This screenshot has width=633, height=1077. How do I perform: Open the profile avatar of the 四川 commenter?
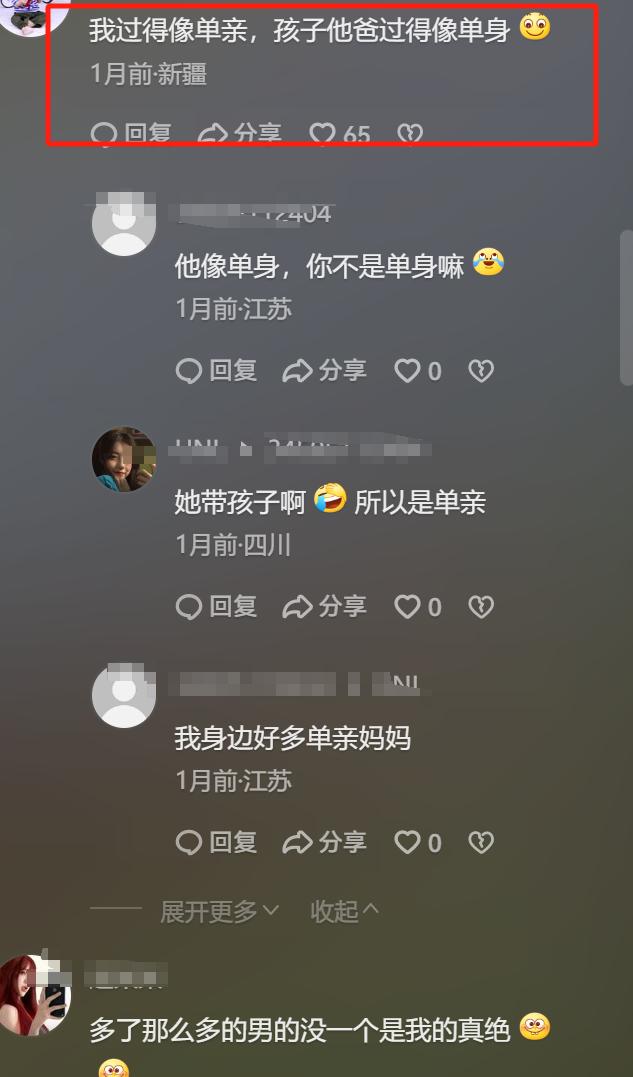[x=124, y=460]
